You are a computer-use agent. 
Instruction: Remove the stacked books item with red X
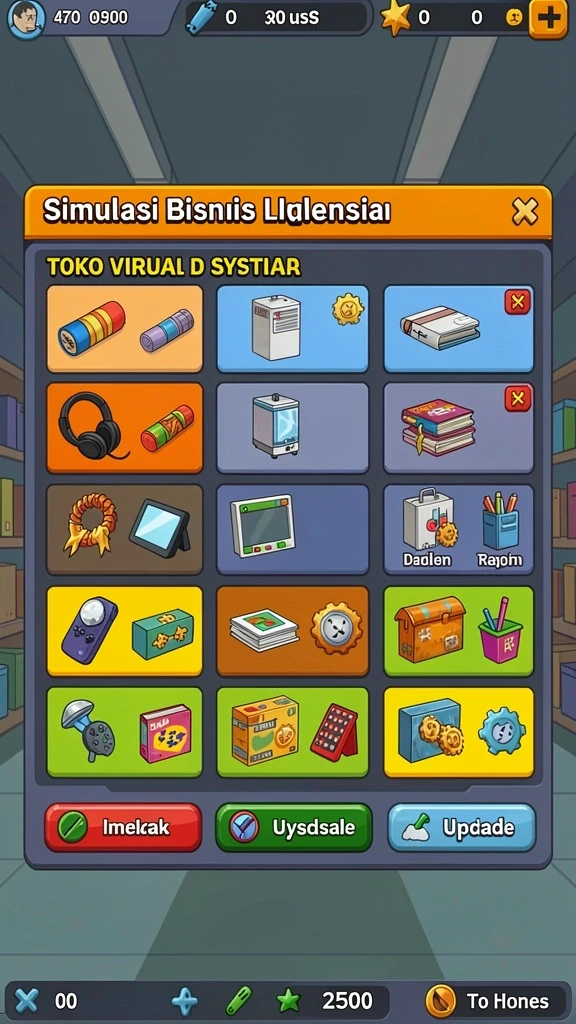pos(518,398)
